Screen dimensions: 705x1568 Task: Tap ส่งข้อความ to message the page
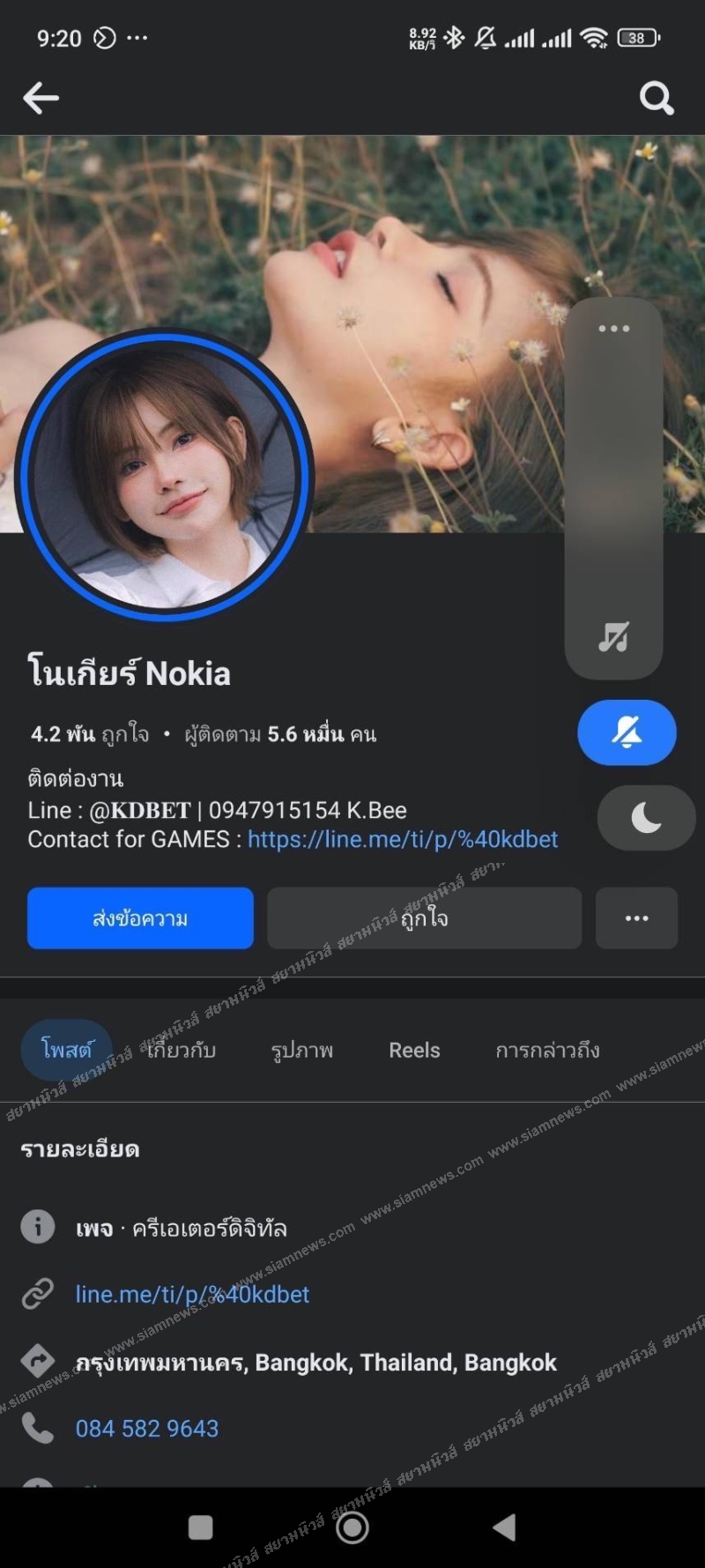point(140,918)
